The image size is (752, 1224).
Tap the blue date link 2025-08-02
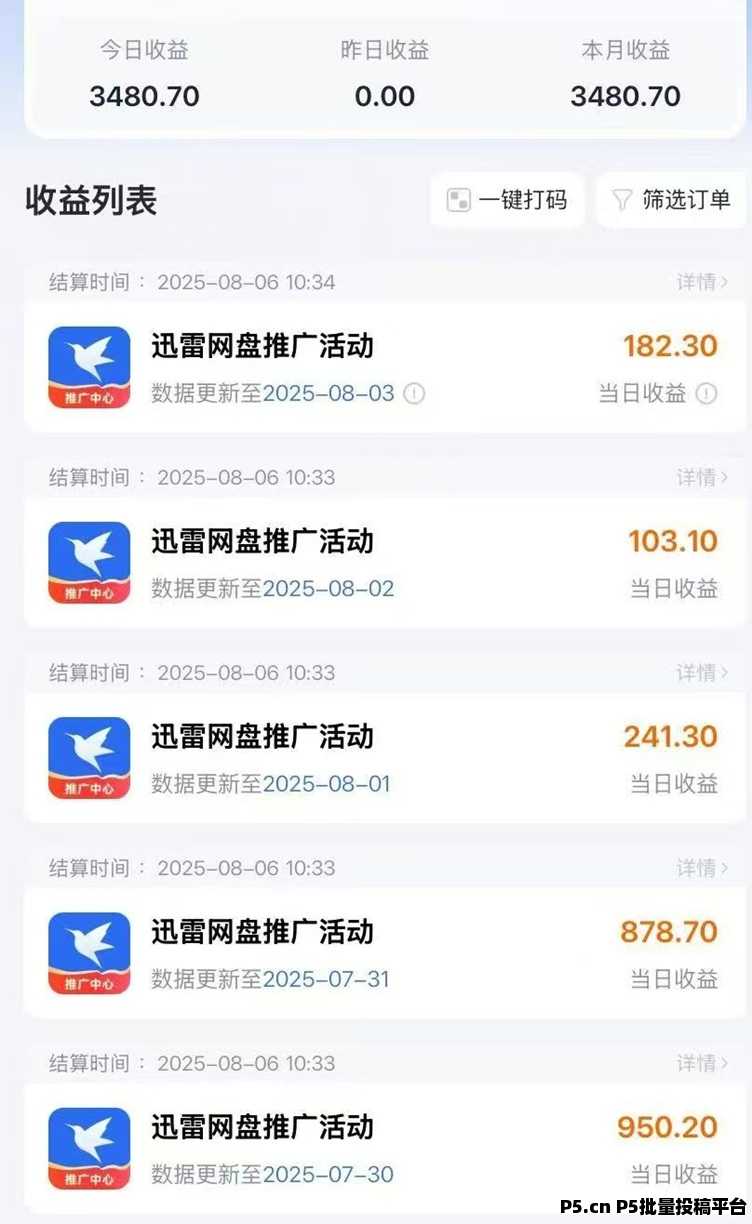328,589
